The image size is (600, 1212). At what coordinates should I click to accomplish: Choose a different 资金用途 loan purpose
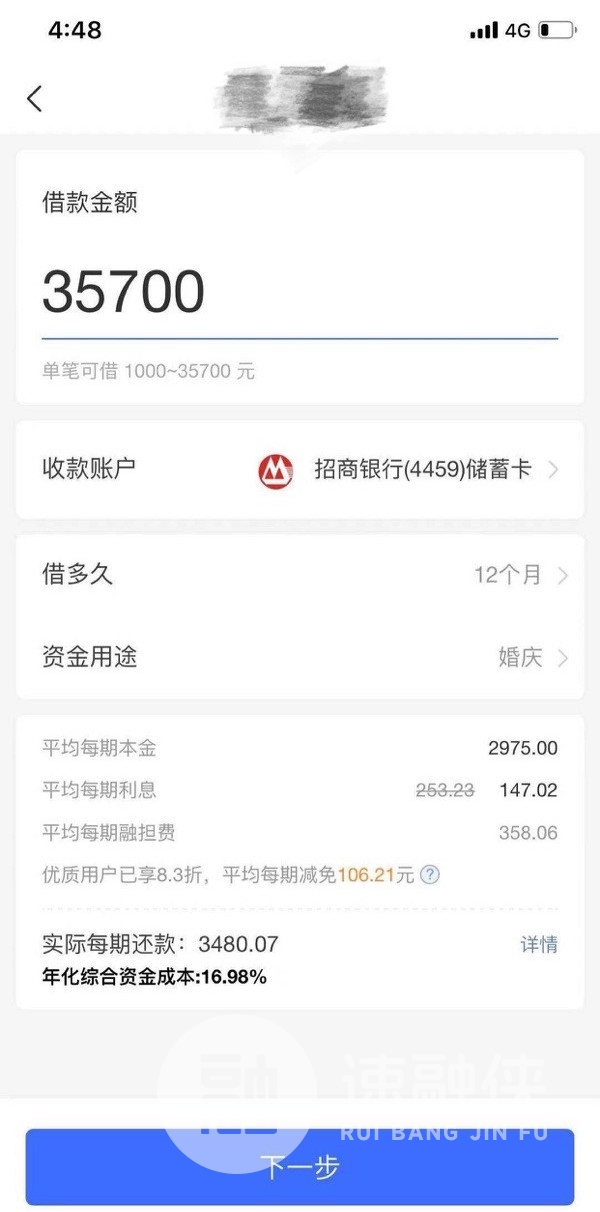299,657
